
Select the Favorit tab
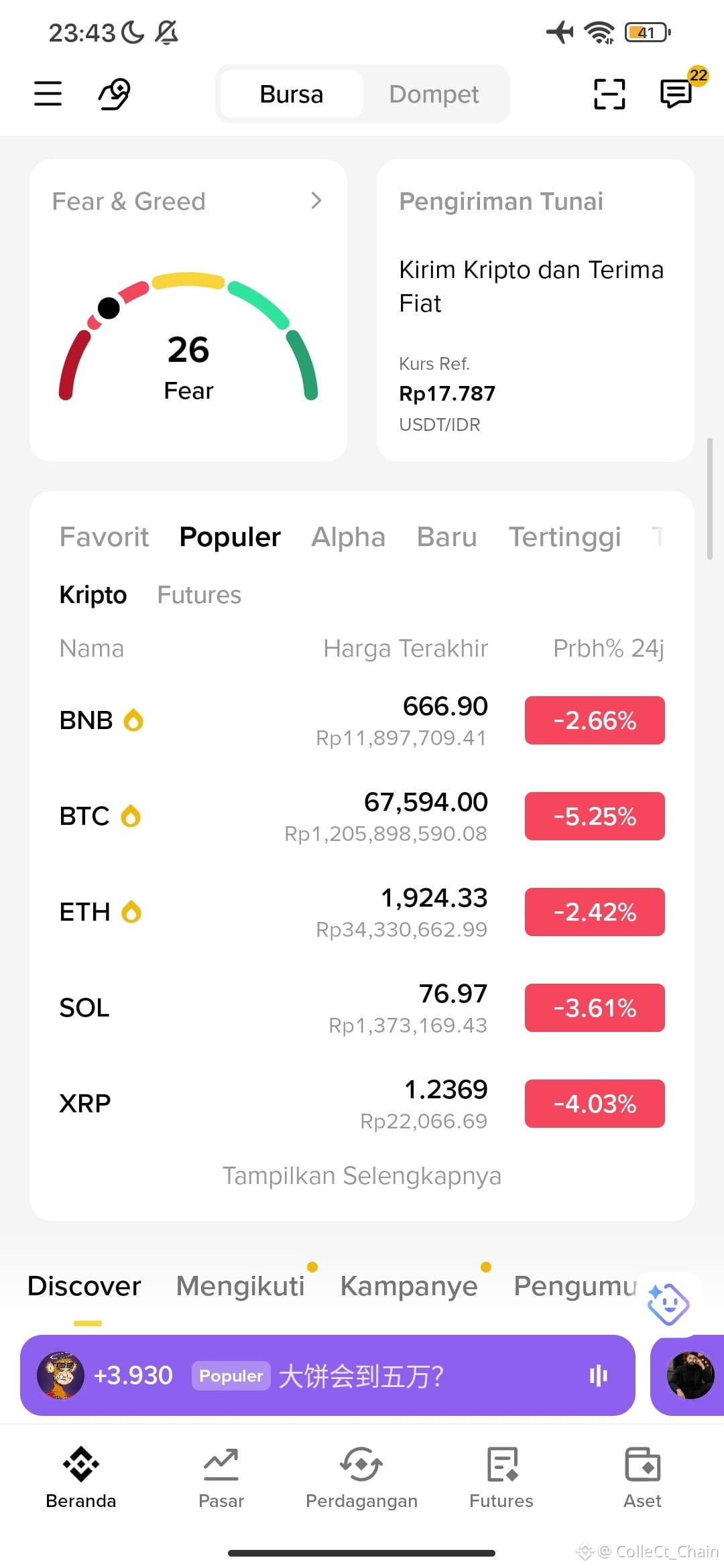(104, 537)
